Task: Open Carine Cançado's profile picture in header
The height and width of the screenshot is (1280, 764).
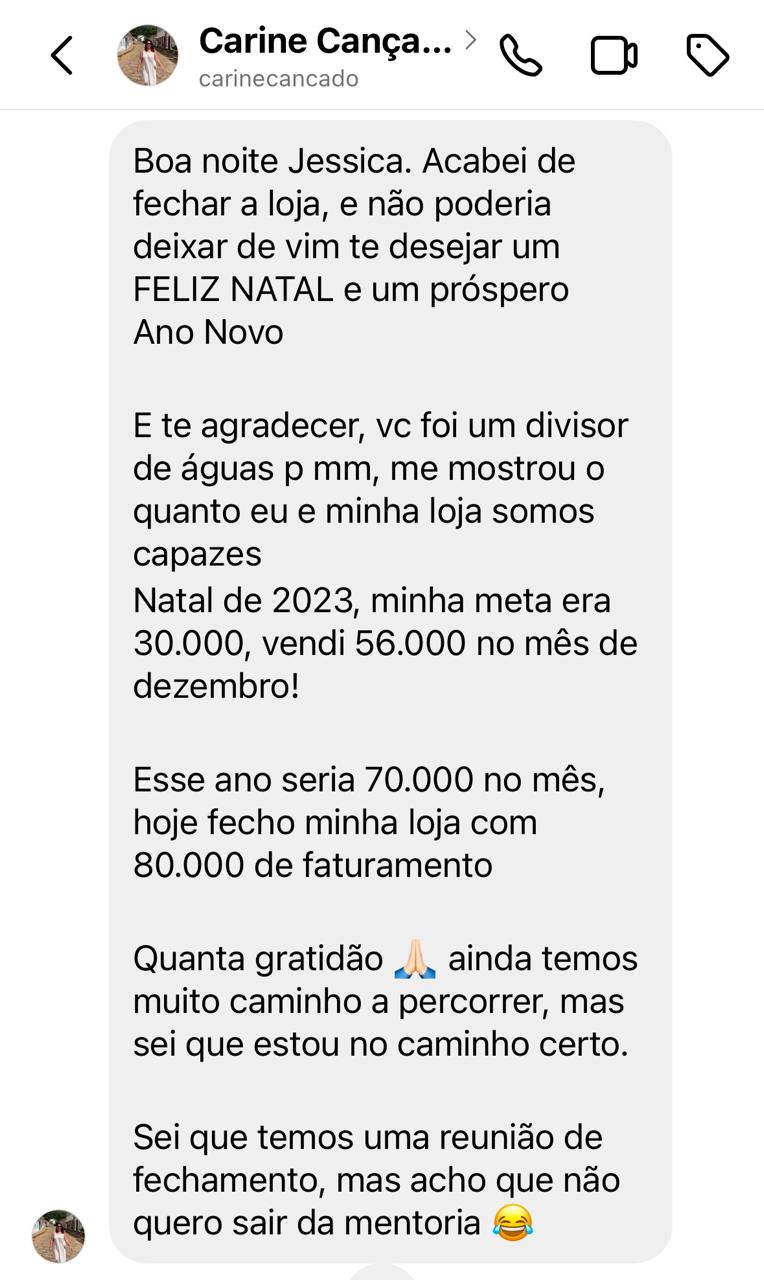Action: pyautogui.click(x=148, y=56)
